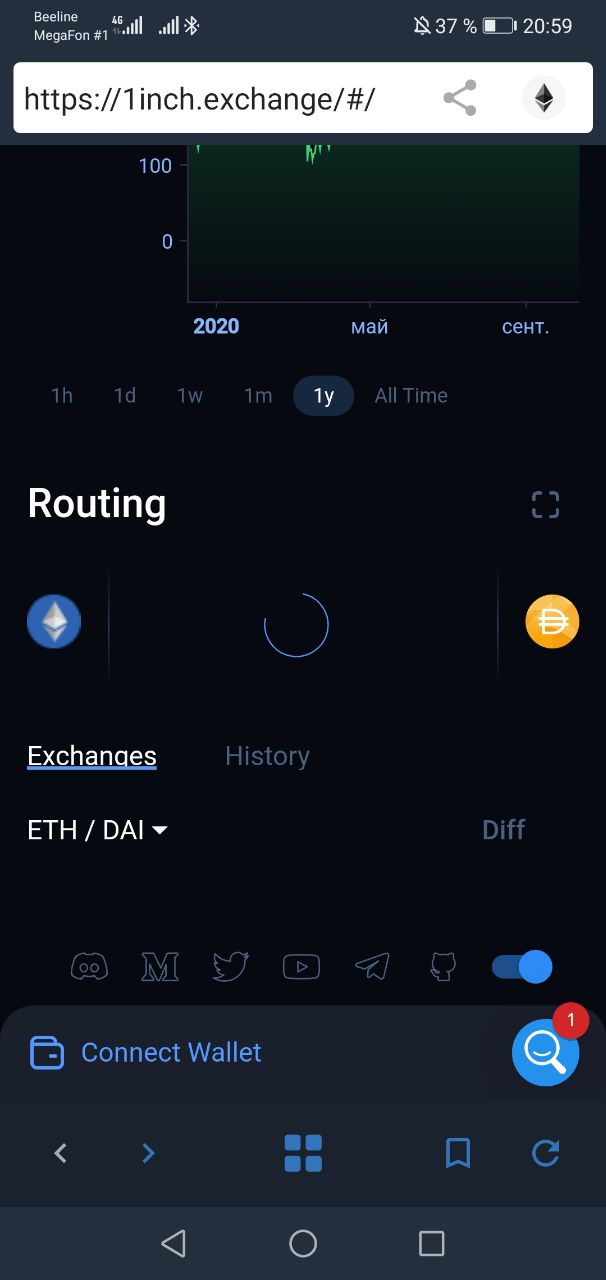Expand Routing to fullscreen
The image size is (606, 1280).
tap(545, 504)
